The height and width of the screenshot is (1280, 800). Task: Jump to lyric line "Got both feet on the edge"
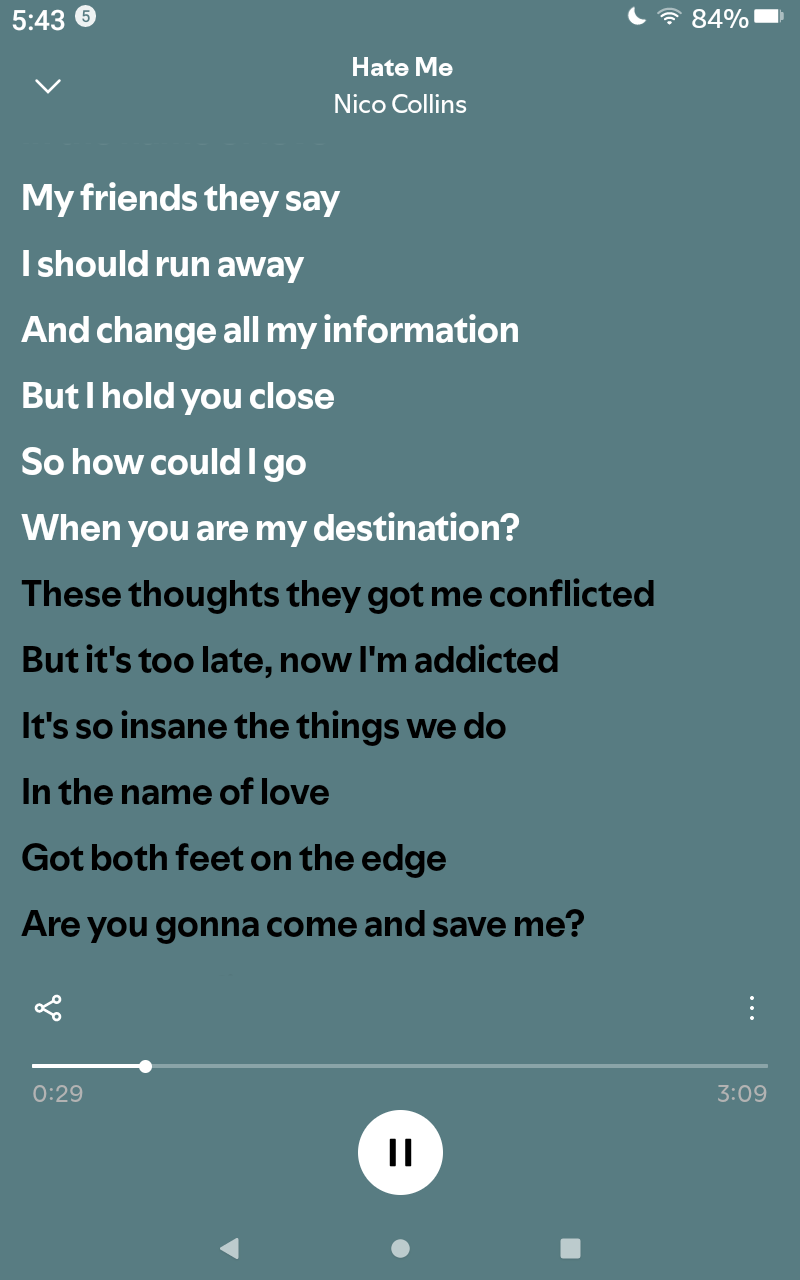[x=234, y=858]
